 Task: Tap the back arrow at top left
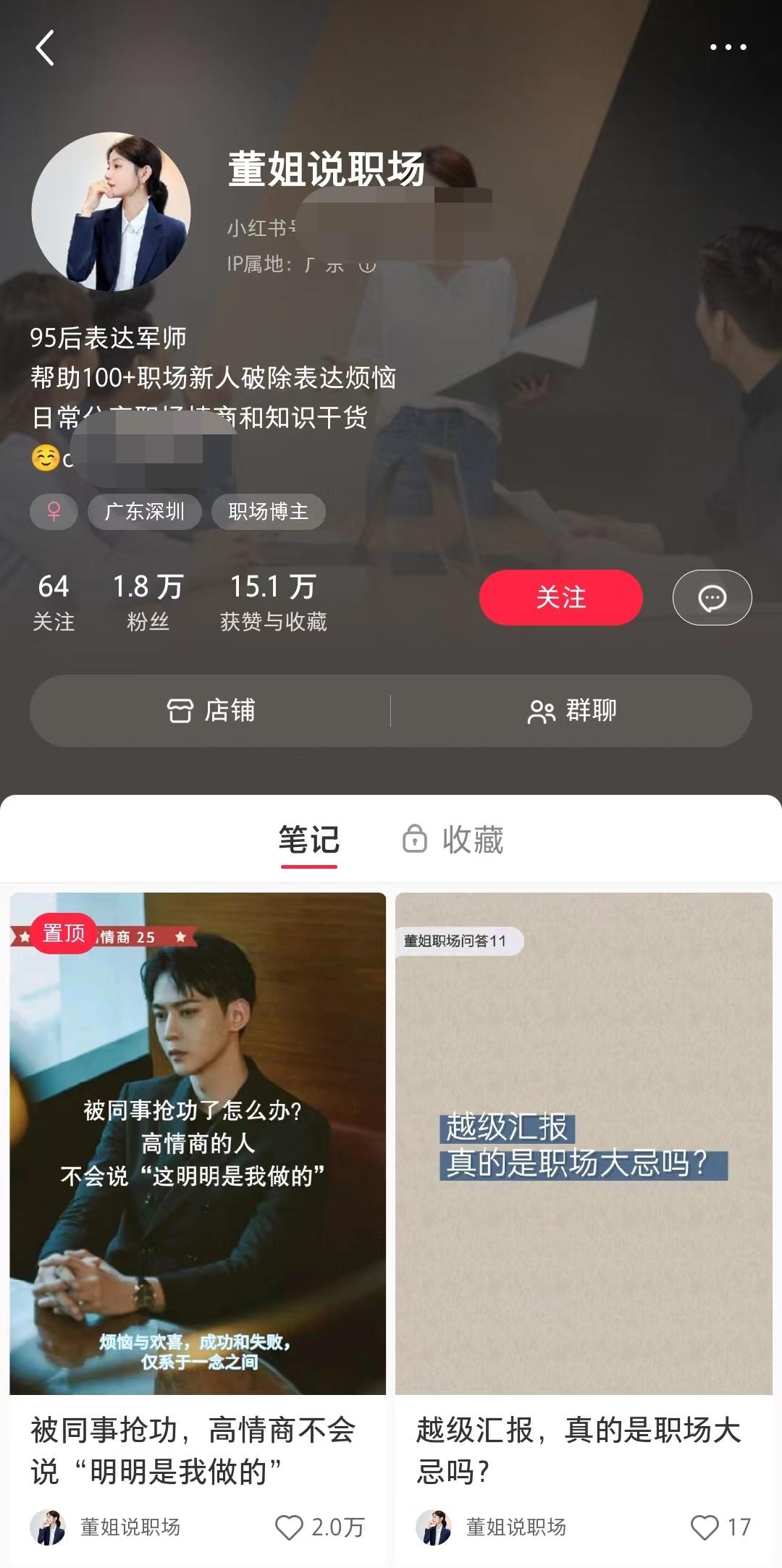[45, 49]
